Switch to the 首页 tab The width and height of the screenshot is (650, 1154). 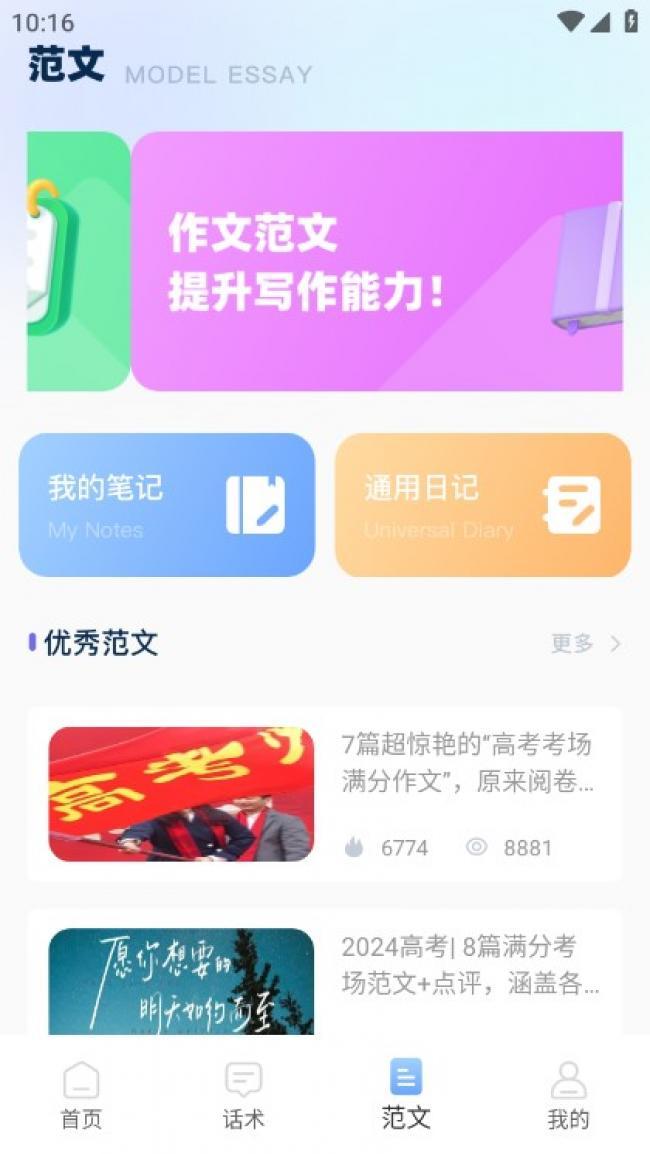tap(81, 1096)
